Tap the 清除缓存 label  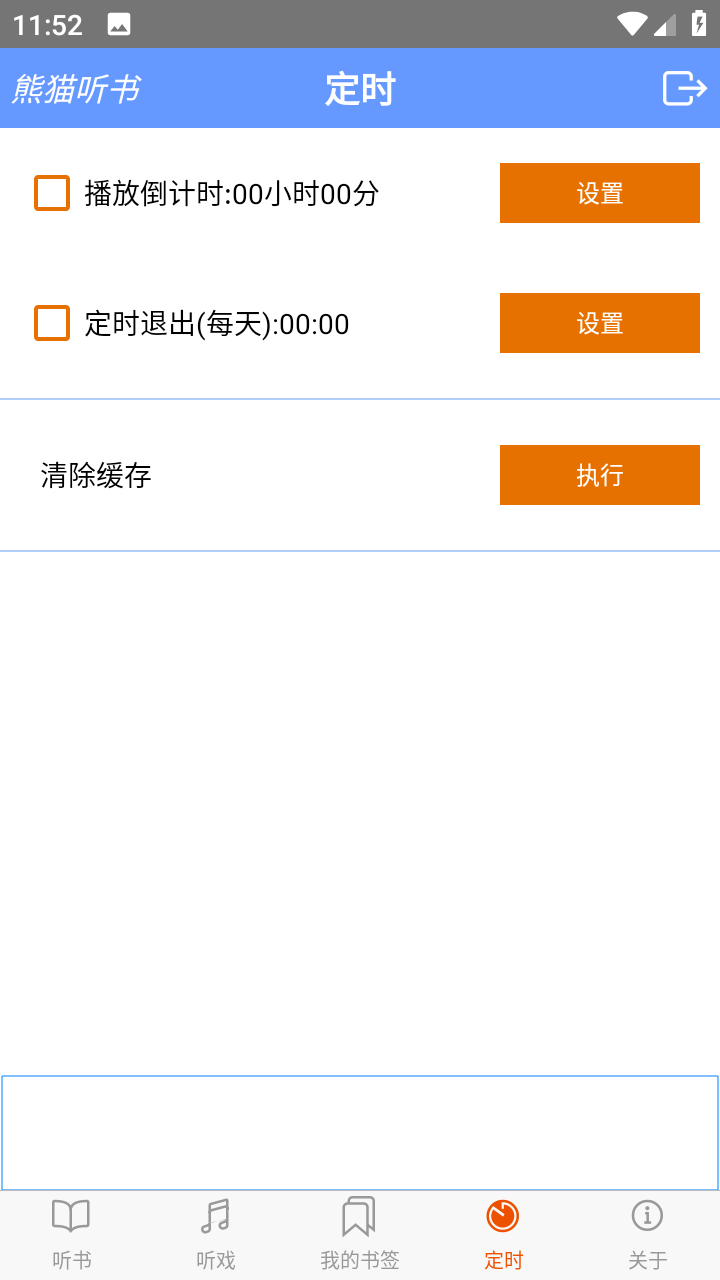pyautogui.click(x=97, y=474)
